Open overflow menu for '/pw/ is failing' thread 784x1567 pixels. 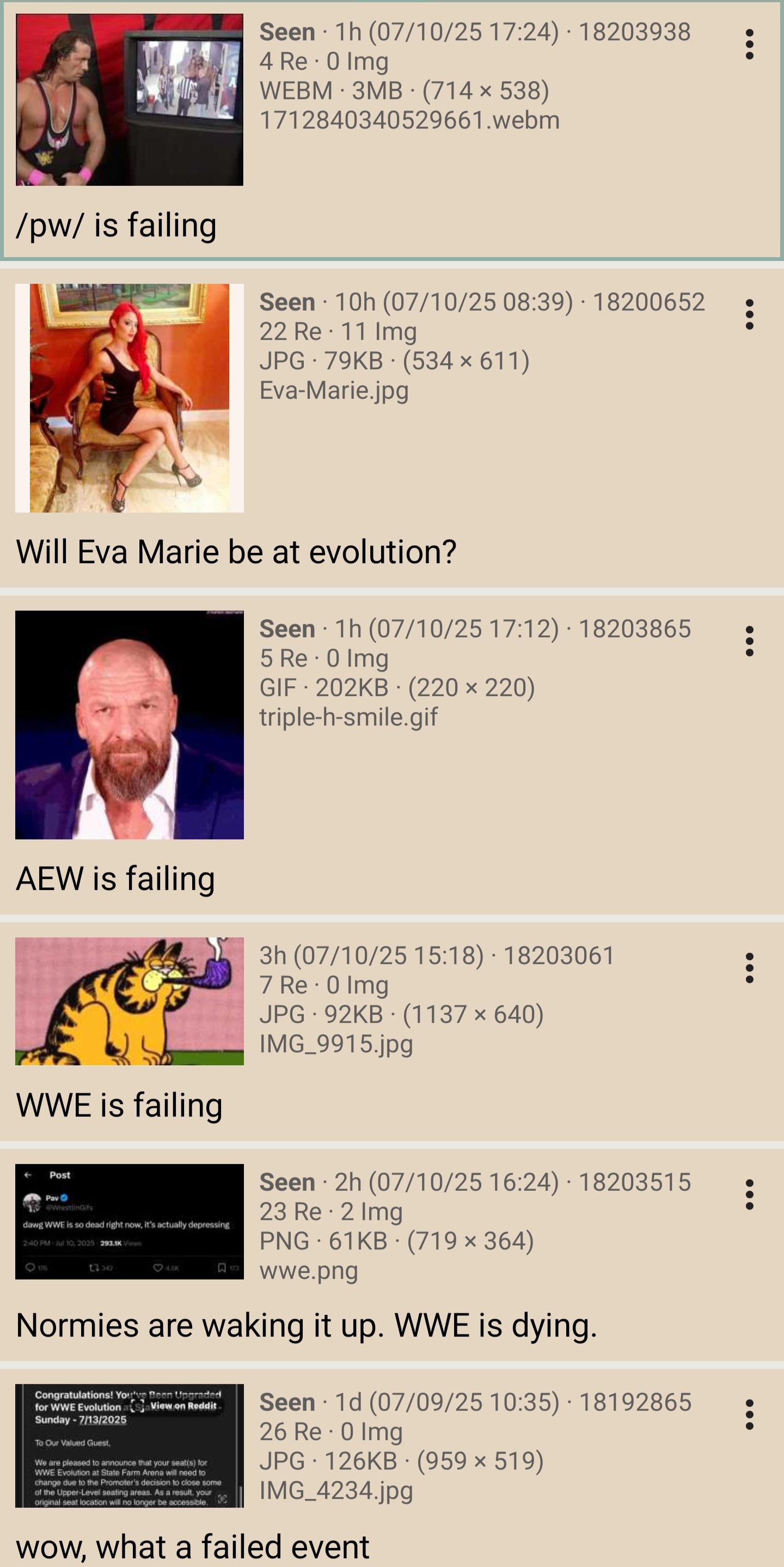point(749,45)
